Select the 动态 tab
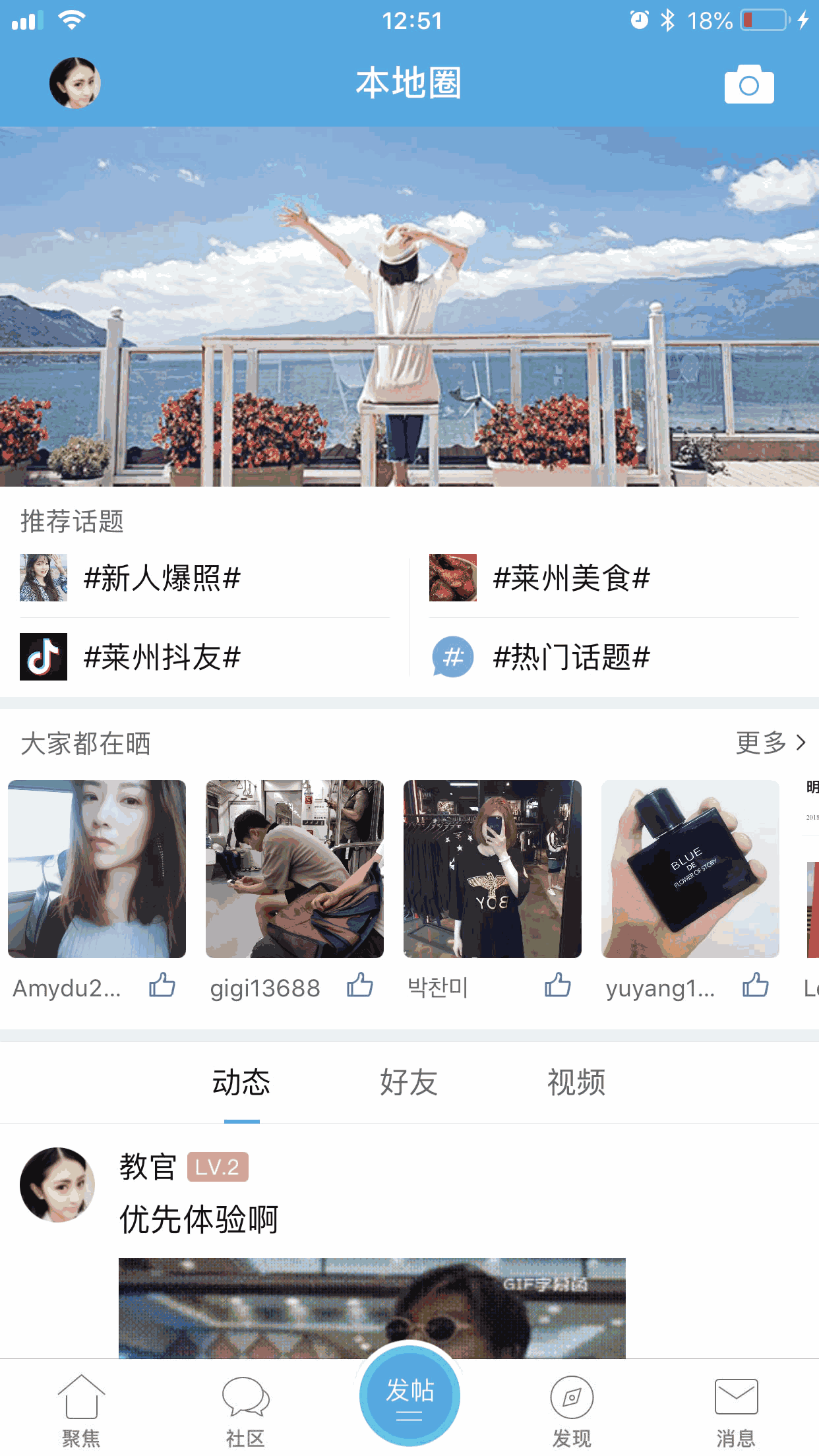Screen dimensions: 819x1456 click(x=241, y=1083)
